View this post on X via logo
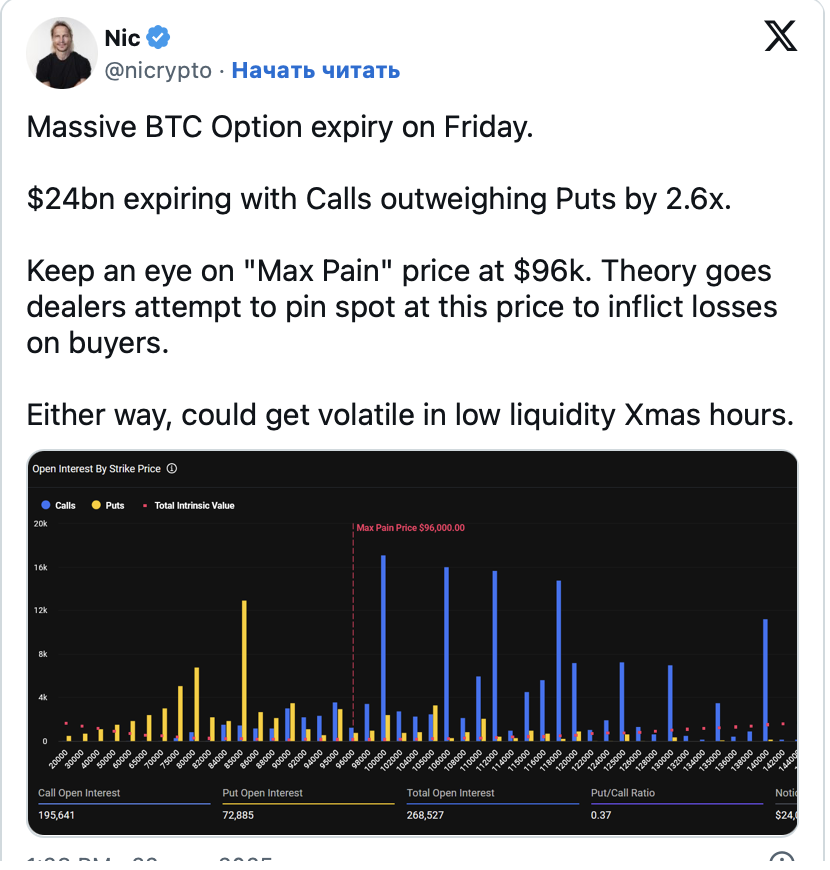The height and width of the screenshot is (870, 830). 780,38
